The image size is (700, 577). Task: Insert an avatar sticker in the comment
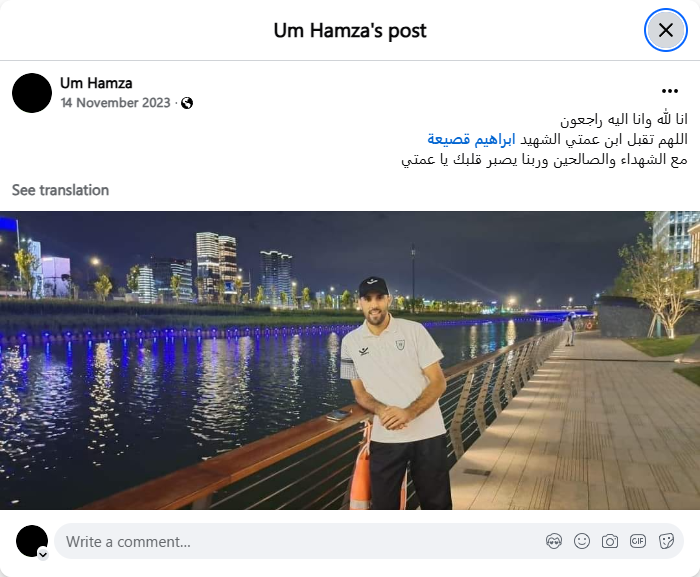click(x=554, y=541)
